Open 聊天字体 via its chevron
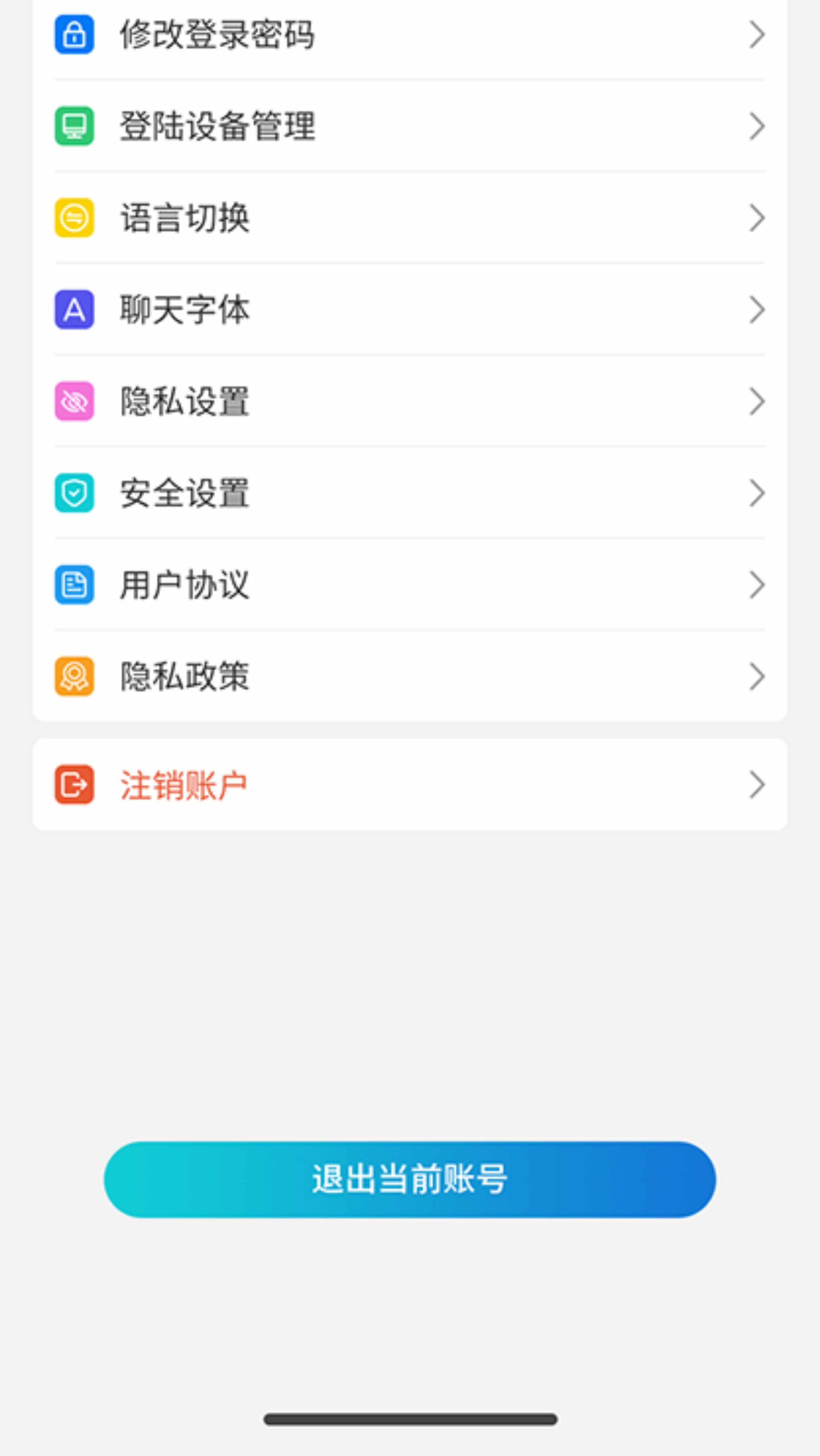Image resolution: width=820 pixels, height=1456 pixels. (x=757, y=309)
